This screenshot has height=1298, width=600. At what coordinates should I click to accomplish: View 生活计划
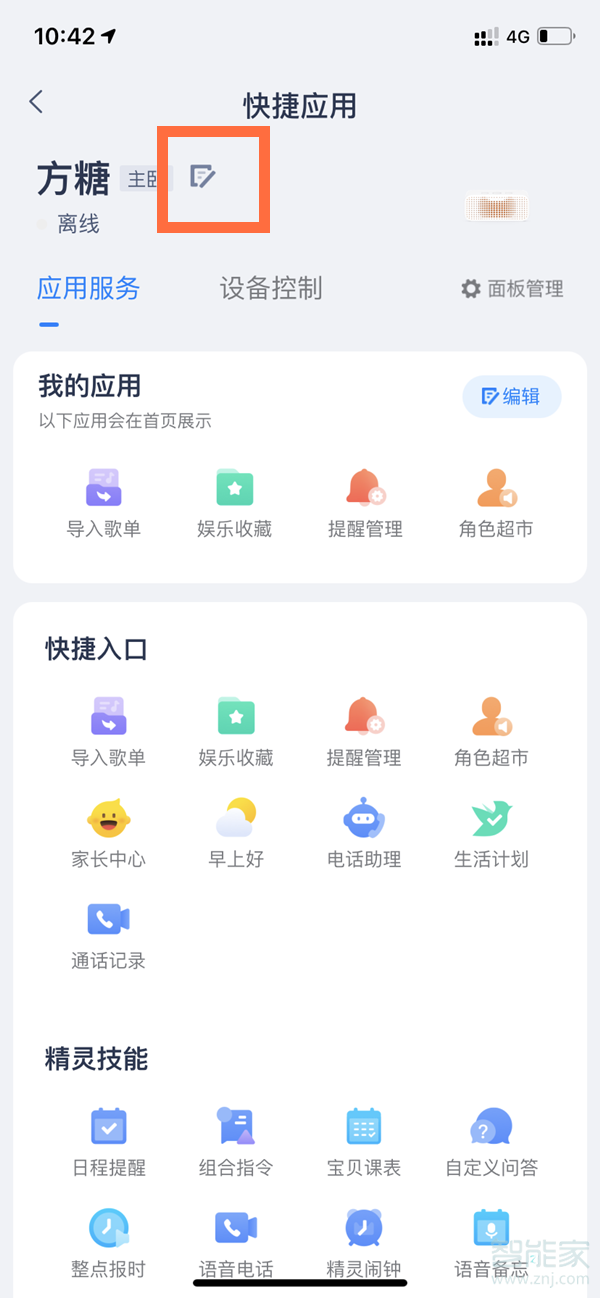[x=492, y=833]
